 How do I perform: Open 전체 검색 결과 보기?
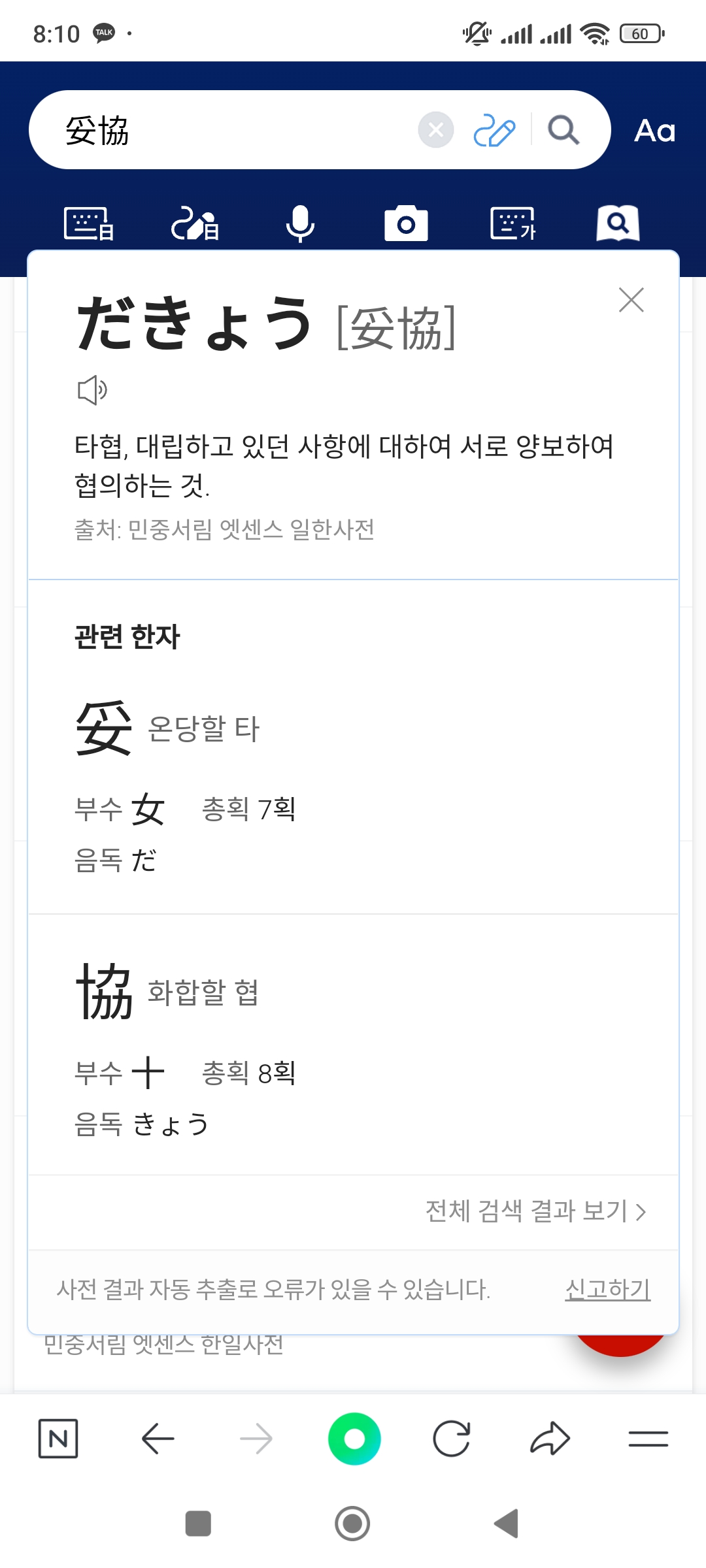535,1211
